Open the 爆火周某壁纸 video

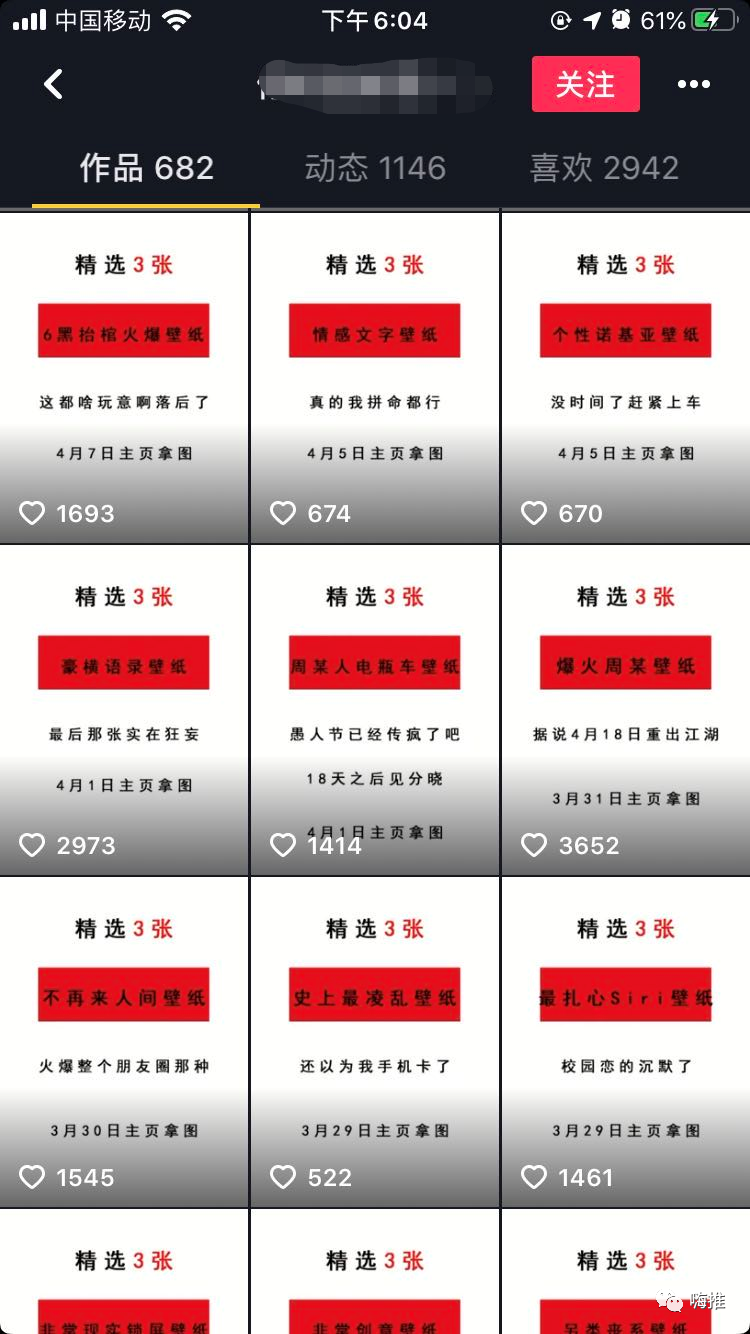pyautogui.click(x=626, y=710)
